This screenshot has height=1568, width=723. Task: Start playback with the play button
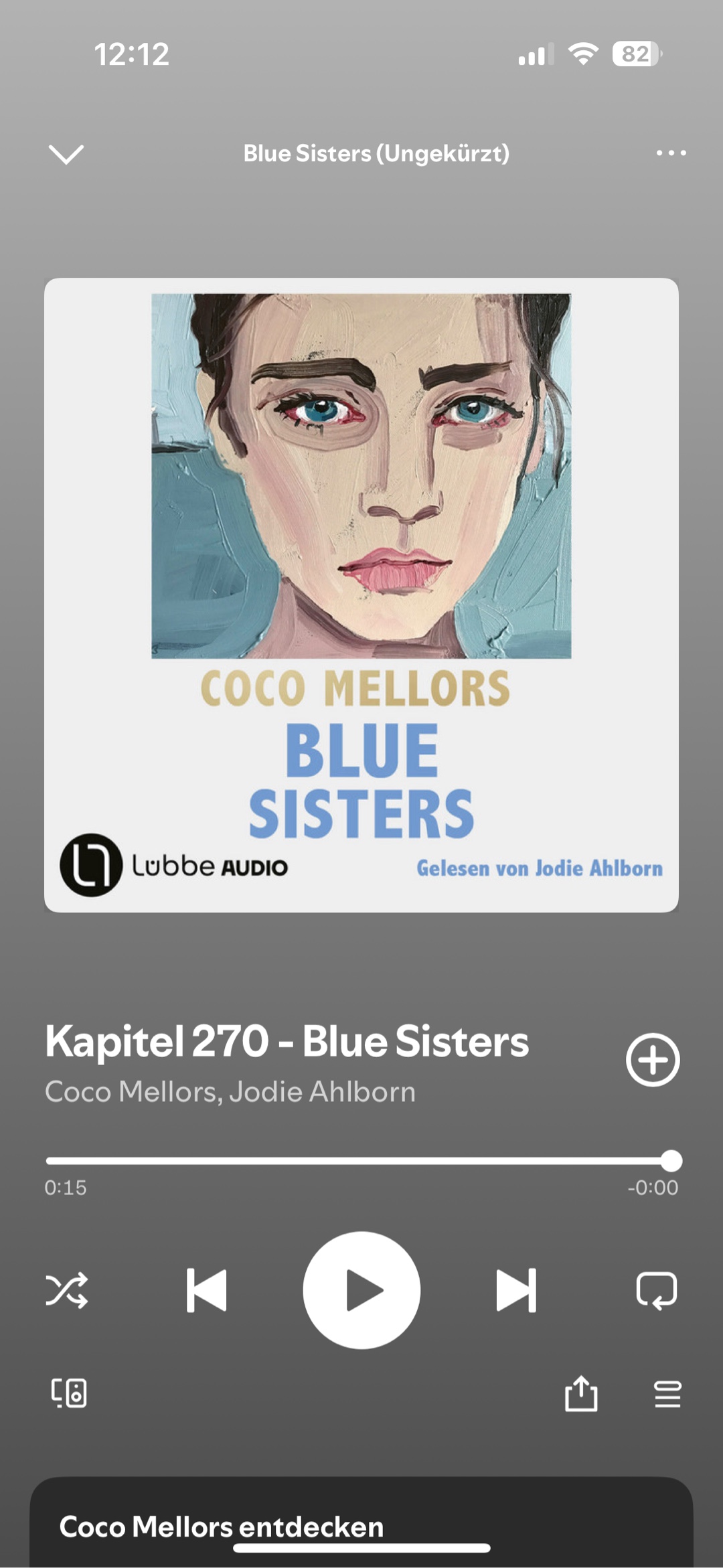(361, 1290)
